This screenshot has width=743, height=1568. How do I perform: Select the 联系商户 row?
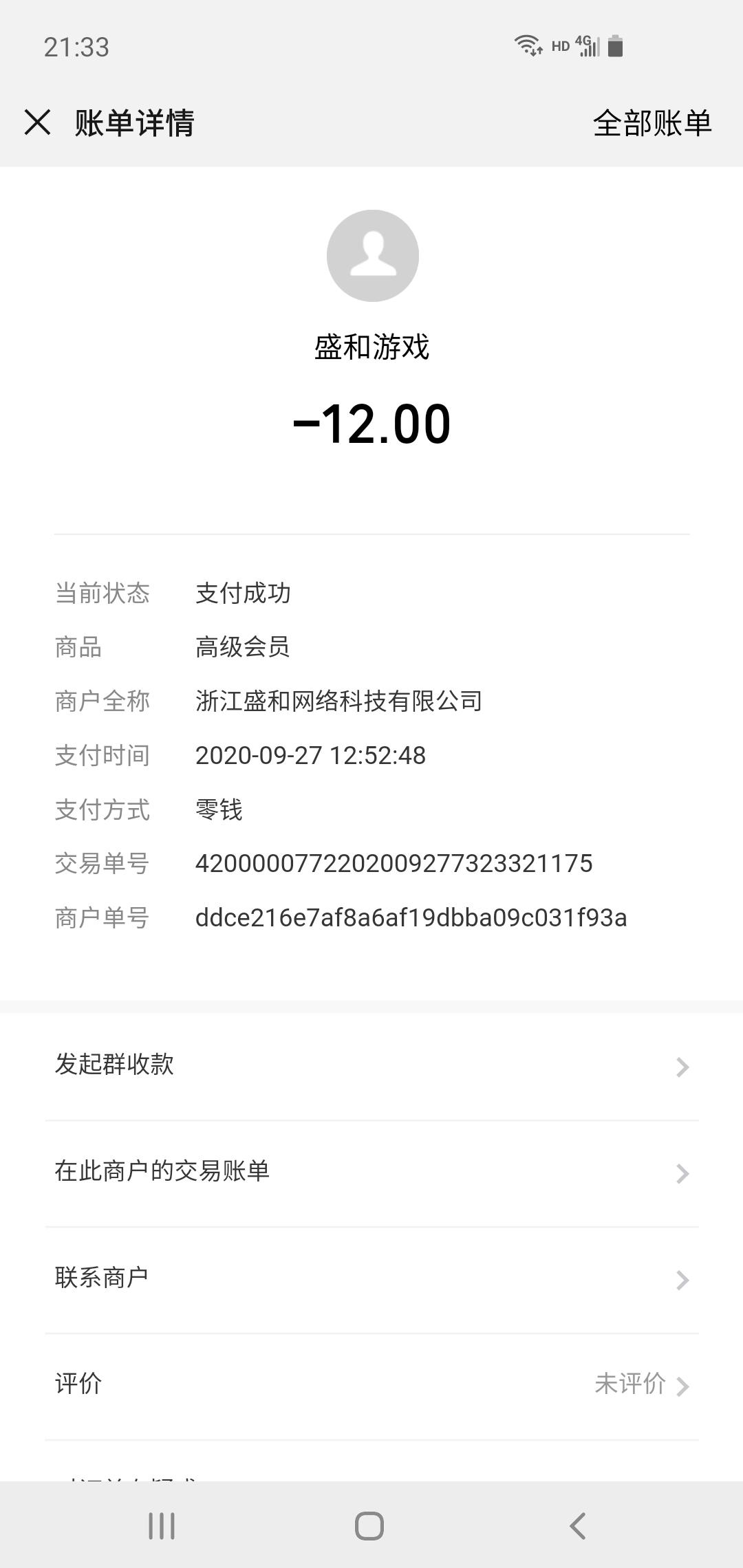(x=371, y=1278)
